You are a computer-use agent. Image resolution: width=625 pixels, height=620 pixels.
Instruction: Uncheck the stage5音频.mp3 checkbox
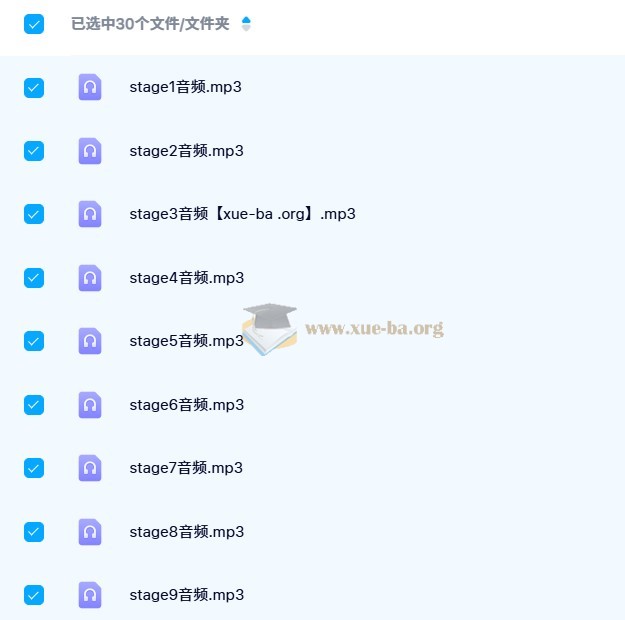tap(34, 341)
